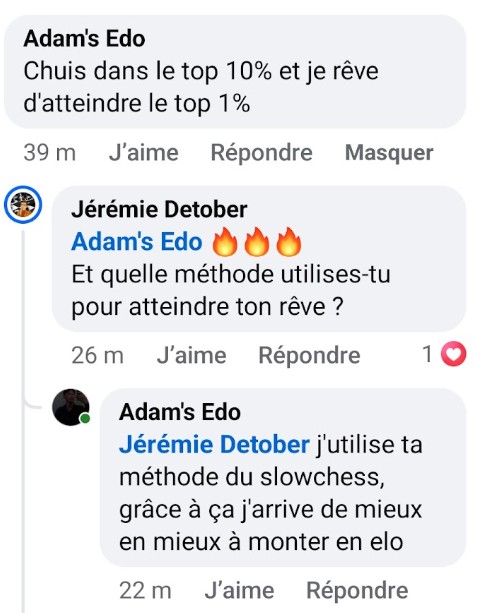Reply to the slowchess comment

tap(357, 590)
